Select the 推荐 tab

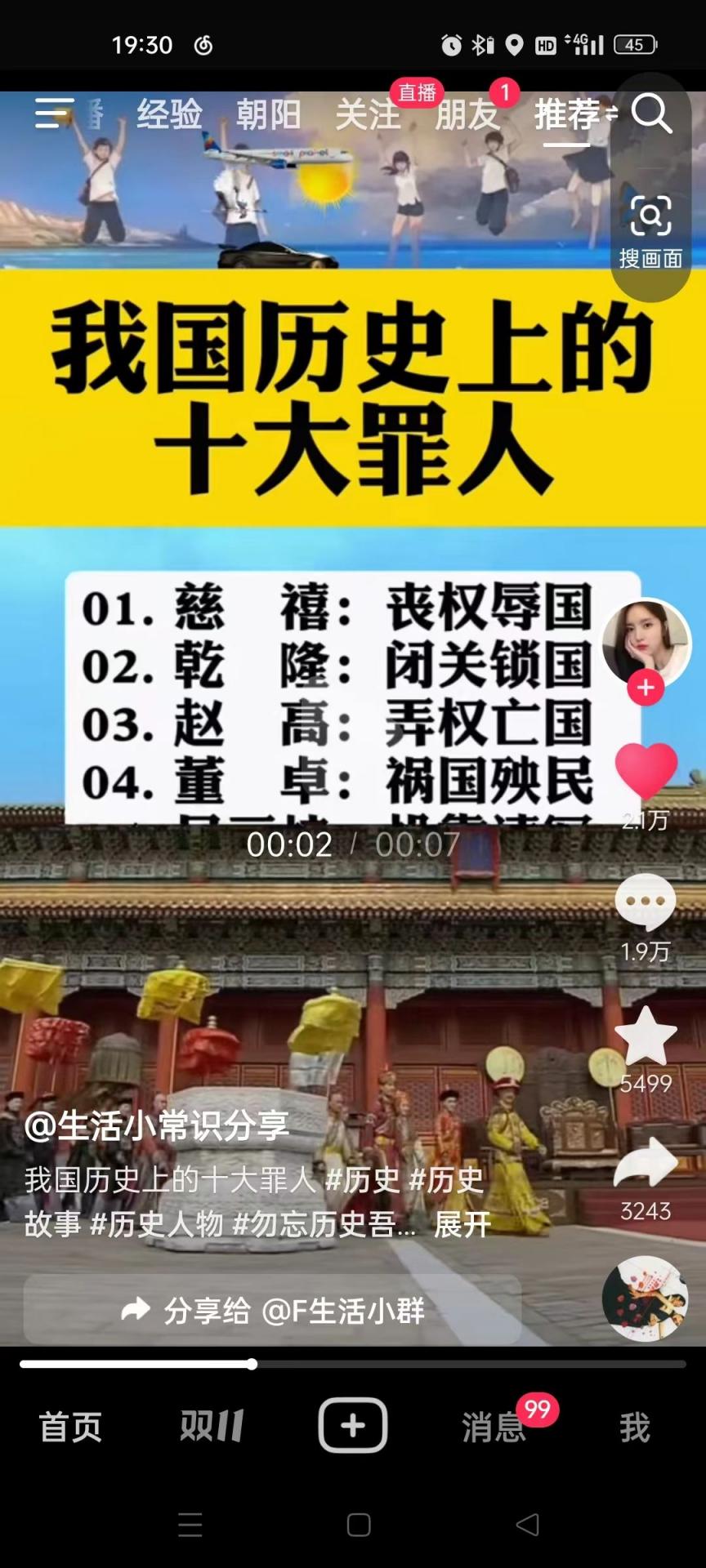(567, 114)
